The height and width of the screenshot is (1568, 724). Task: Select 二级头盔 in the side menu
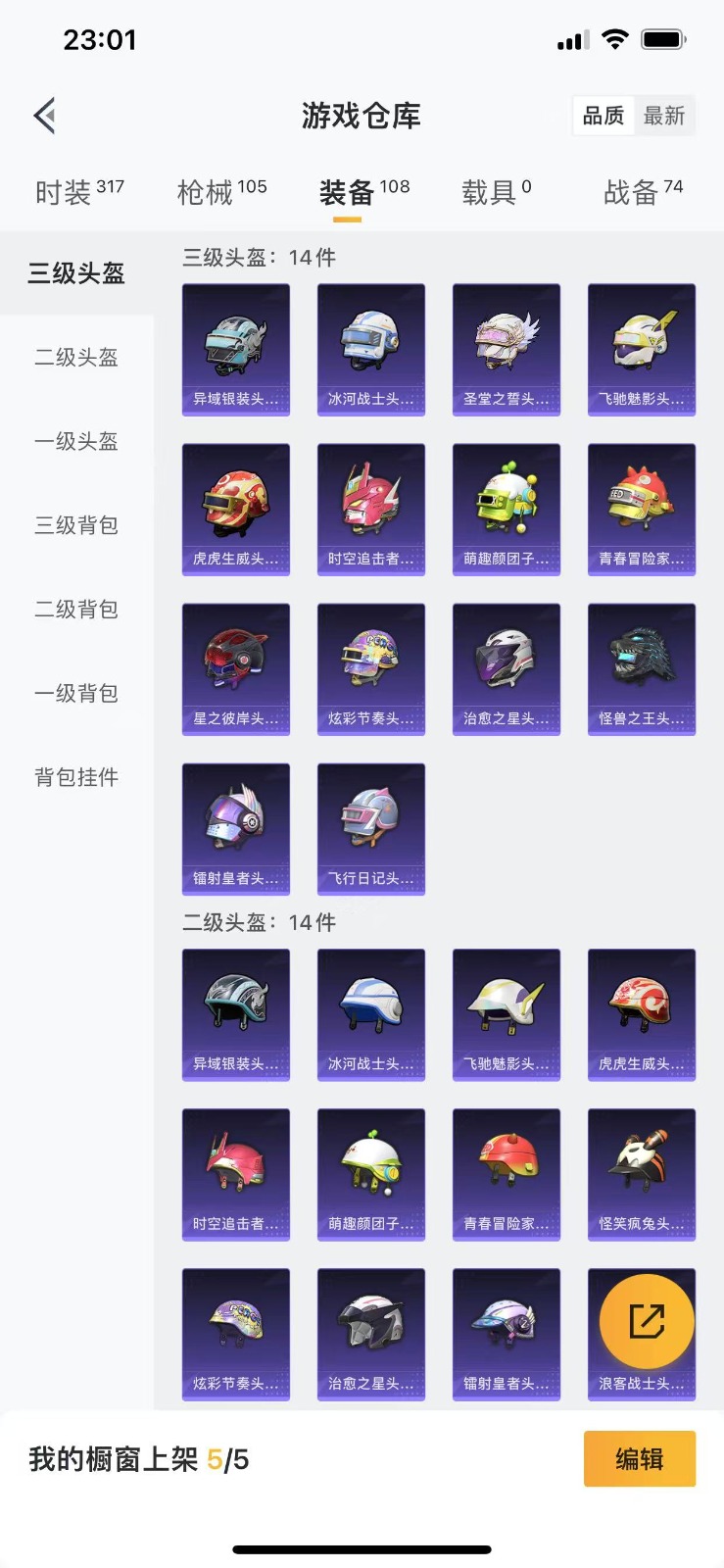[x=76, y=358]
